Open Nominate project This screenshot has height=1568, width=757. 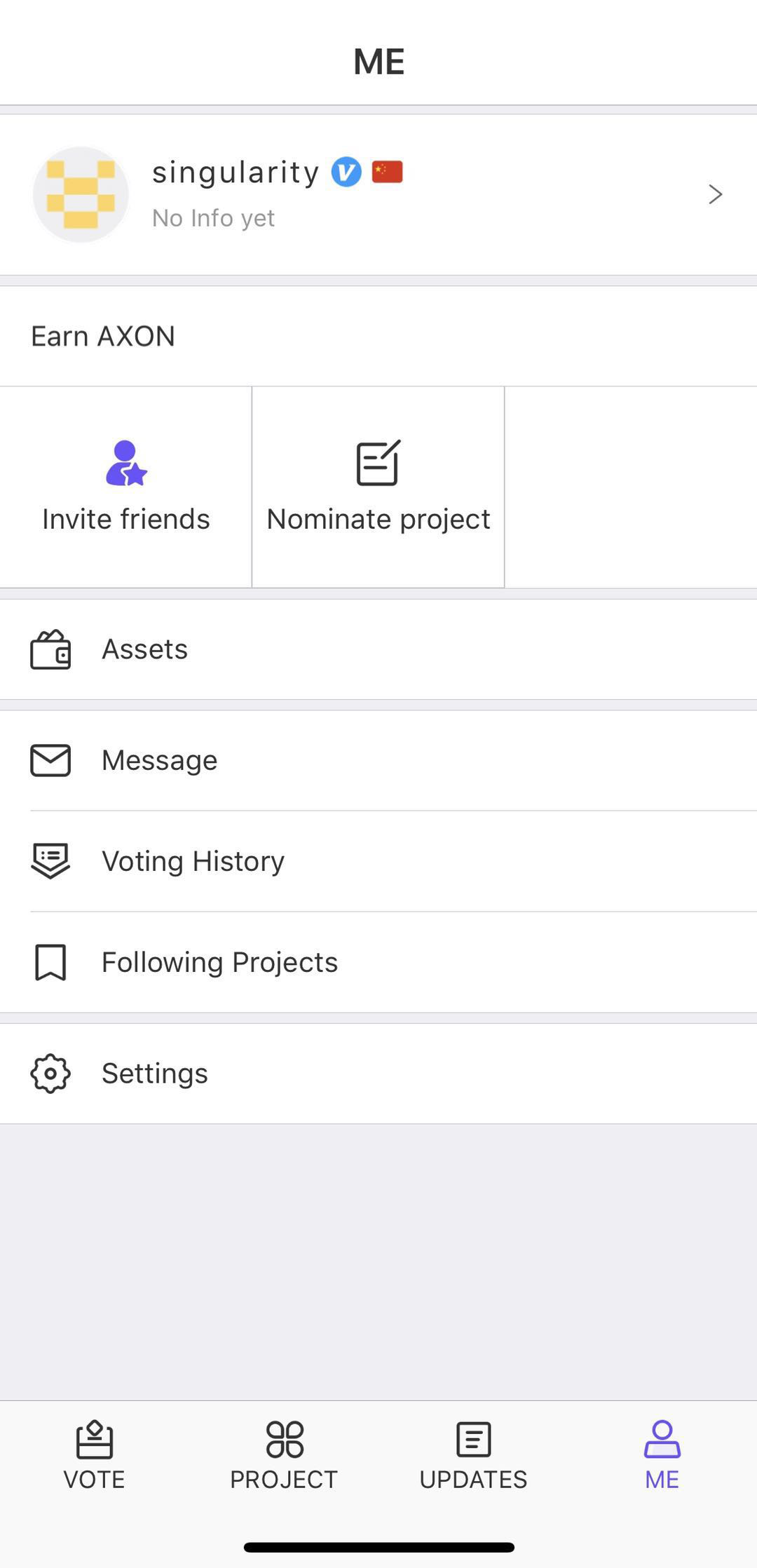pos(378,487)
